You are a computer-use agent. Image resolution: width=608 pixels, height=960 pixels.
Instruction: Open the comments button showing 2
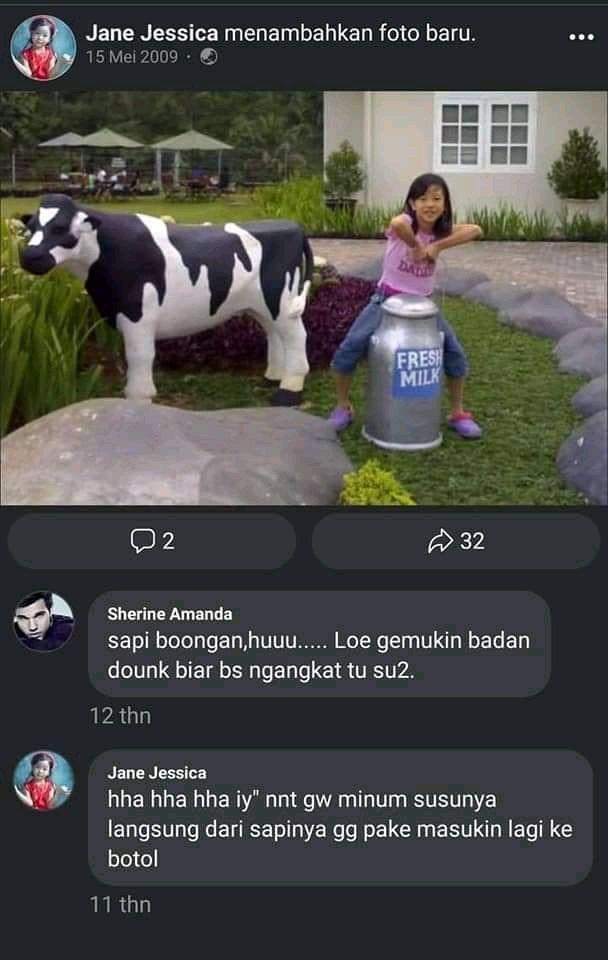[x=152, y=541]
